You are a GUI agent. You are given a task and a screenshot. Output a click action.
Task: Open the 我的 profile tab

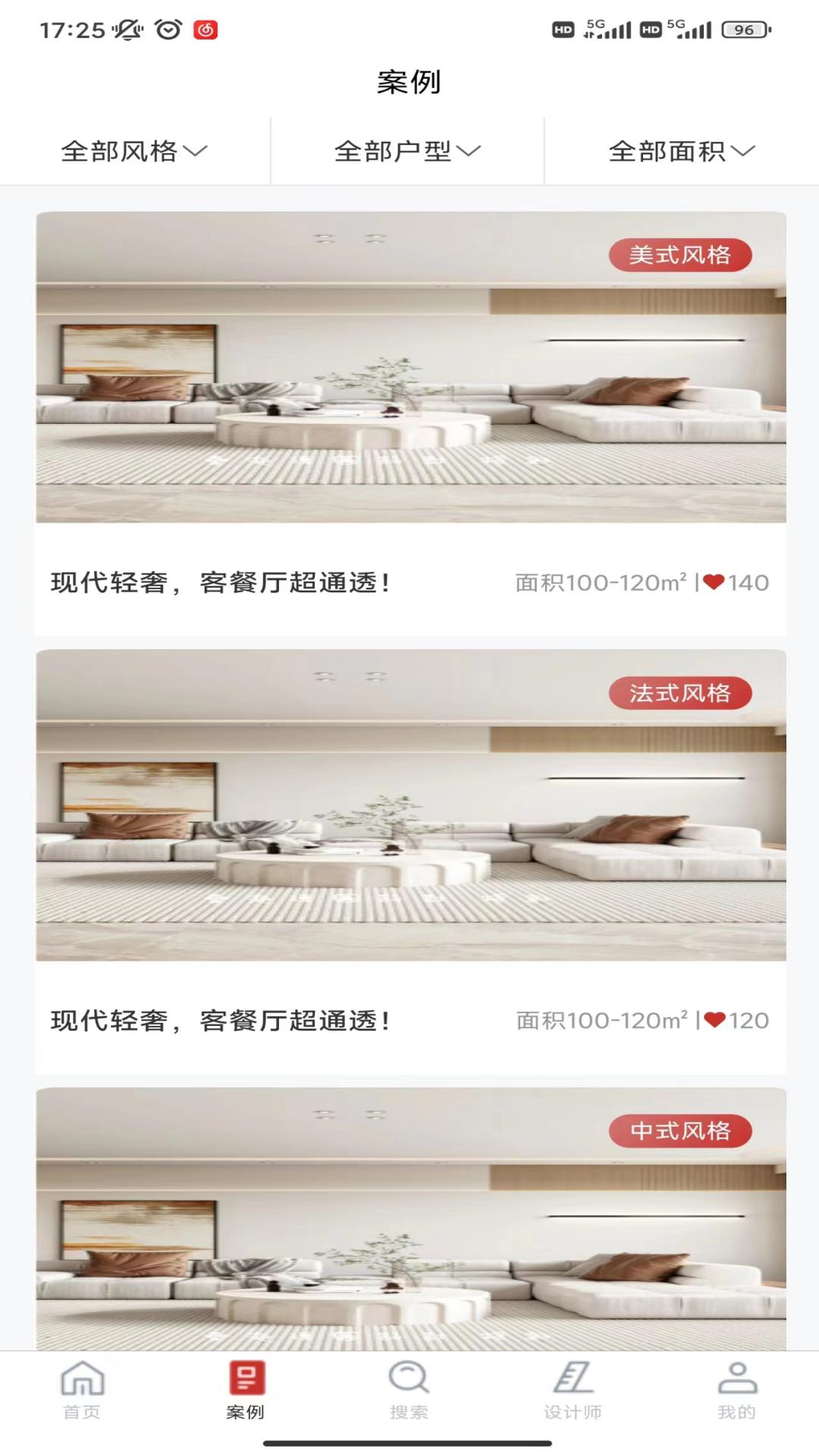click(736, 1390)
